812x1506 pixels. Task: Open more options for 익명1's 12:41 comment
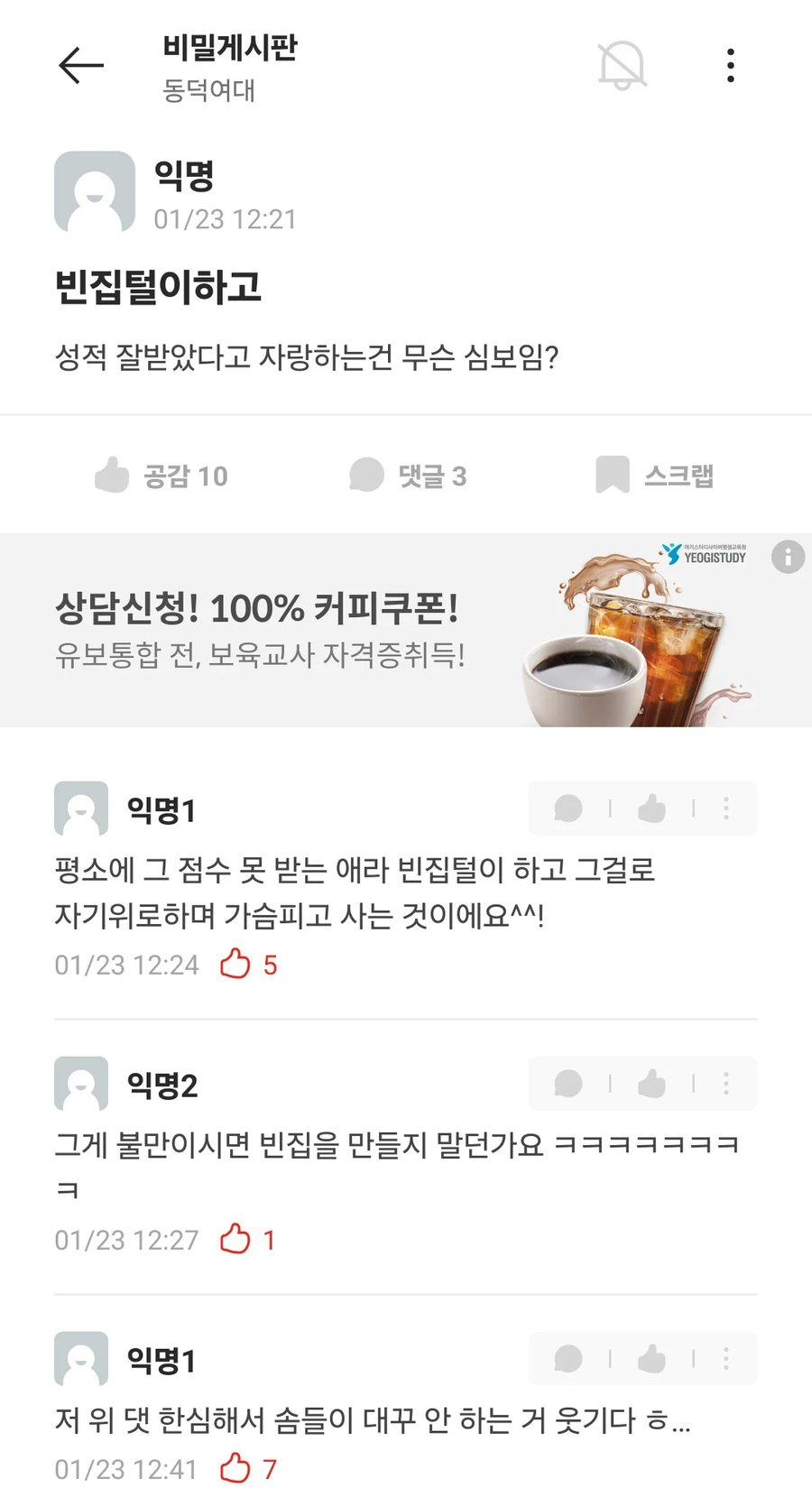click(x=726, y=1358)
